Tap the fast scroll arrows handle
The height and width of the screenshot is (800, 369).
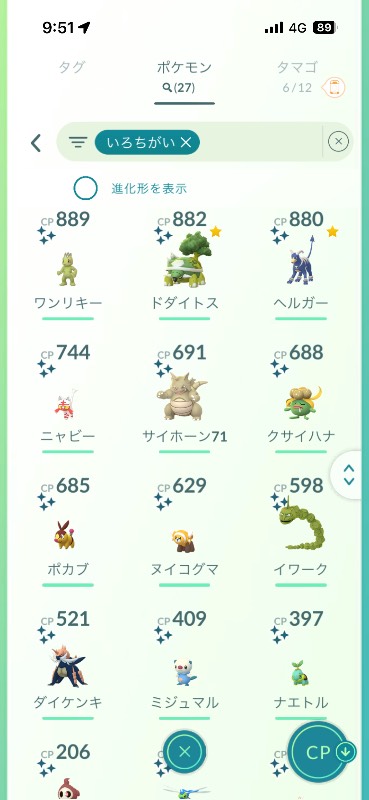click(350, 475)
